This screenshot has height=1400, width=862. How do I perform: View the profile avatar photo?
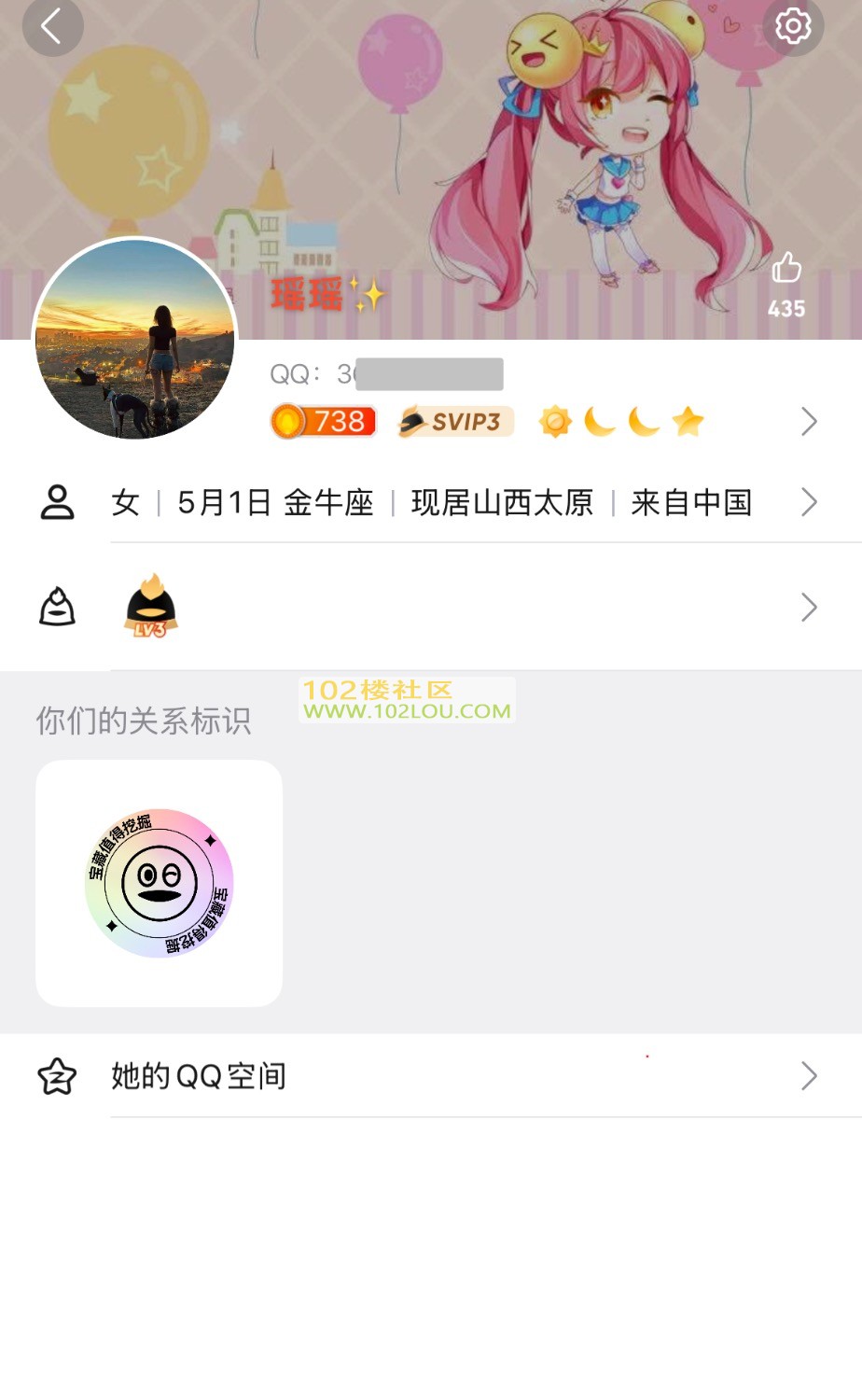(135, 340)
